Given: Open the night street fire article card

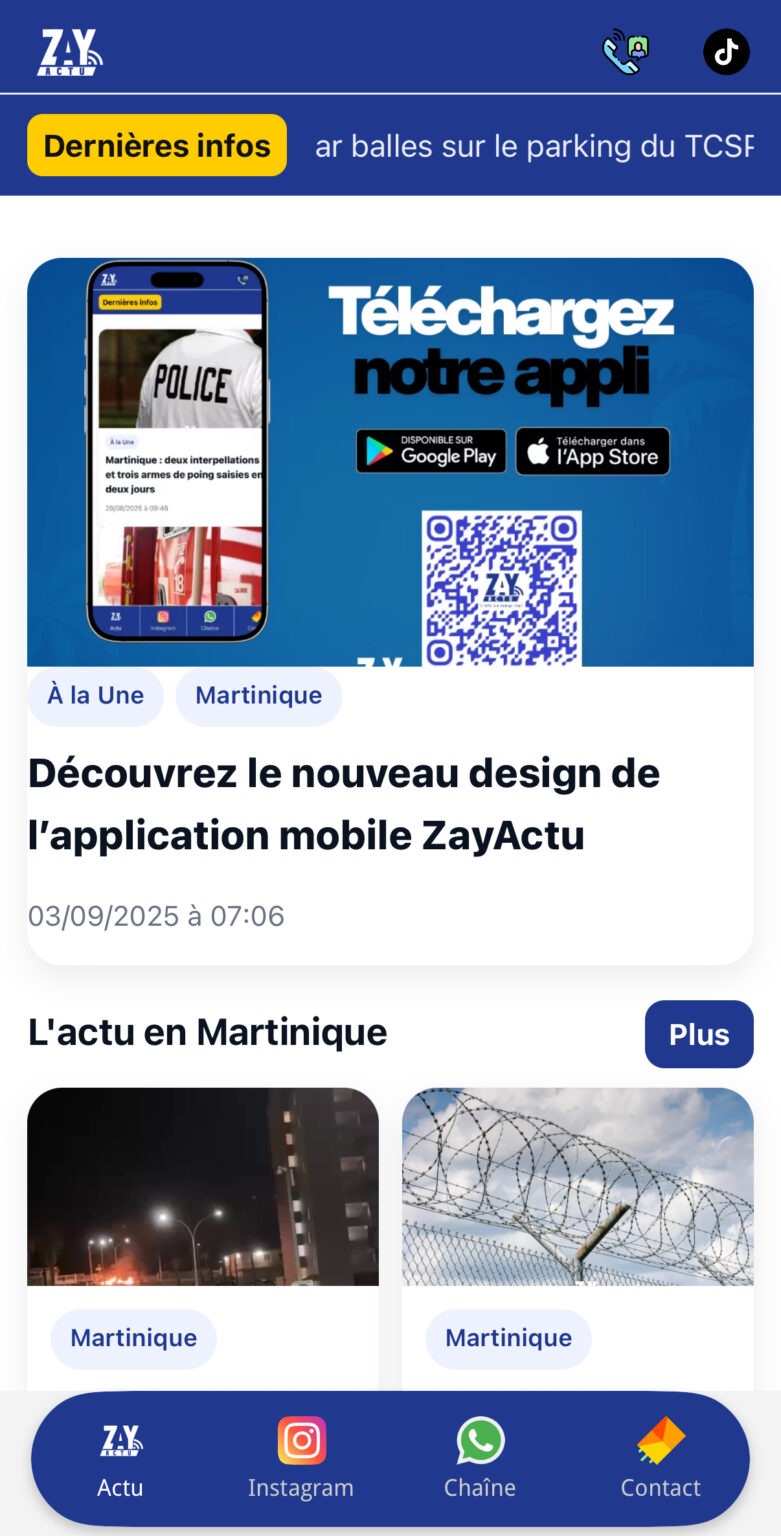Looking at the screenshot, I should pyautogui.click(x=203, y=1187).
